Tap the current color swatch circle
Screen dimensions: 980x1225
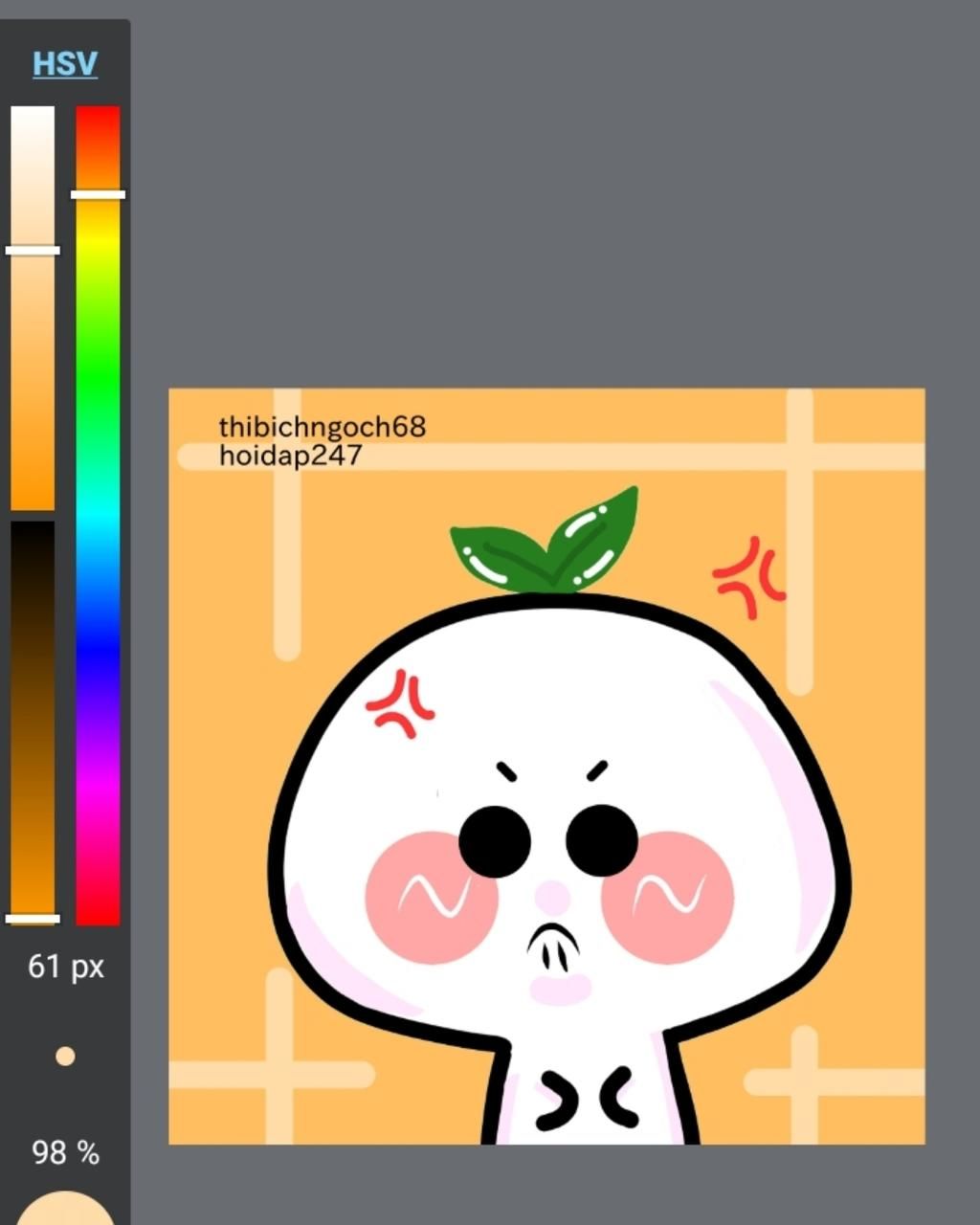click(65, 1210)
